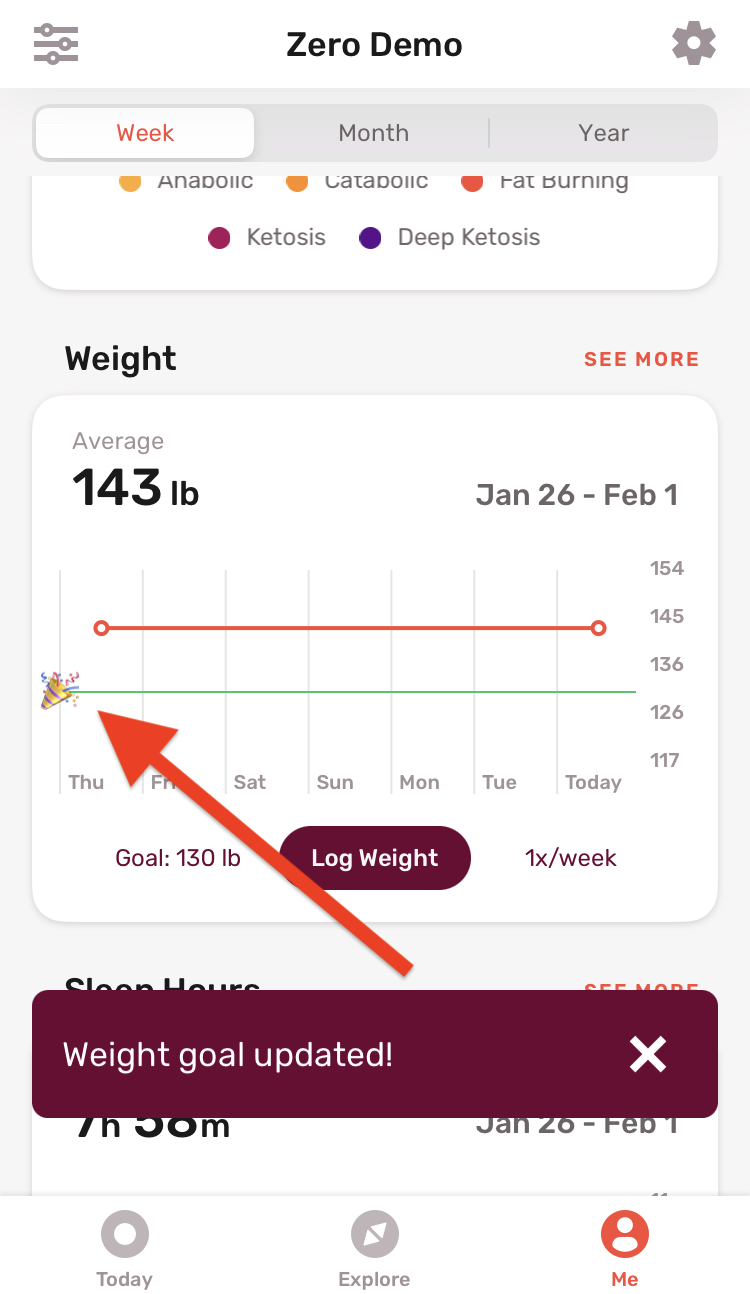
Task: Toggle the Catabolic legend indicator
Action: tap(297, 180)
